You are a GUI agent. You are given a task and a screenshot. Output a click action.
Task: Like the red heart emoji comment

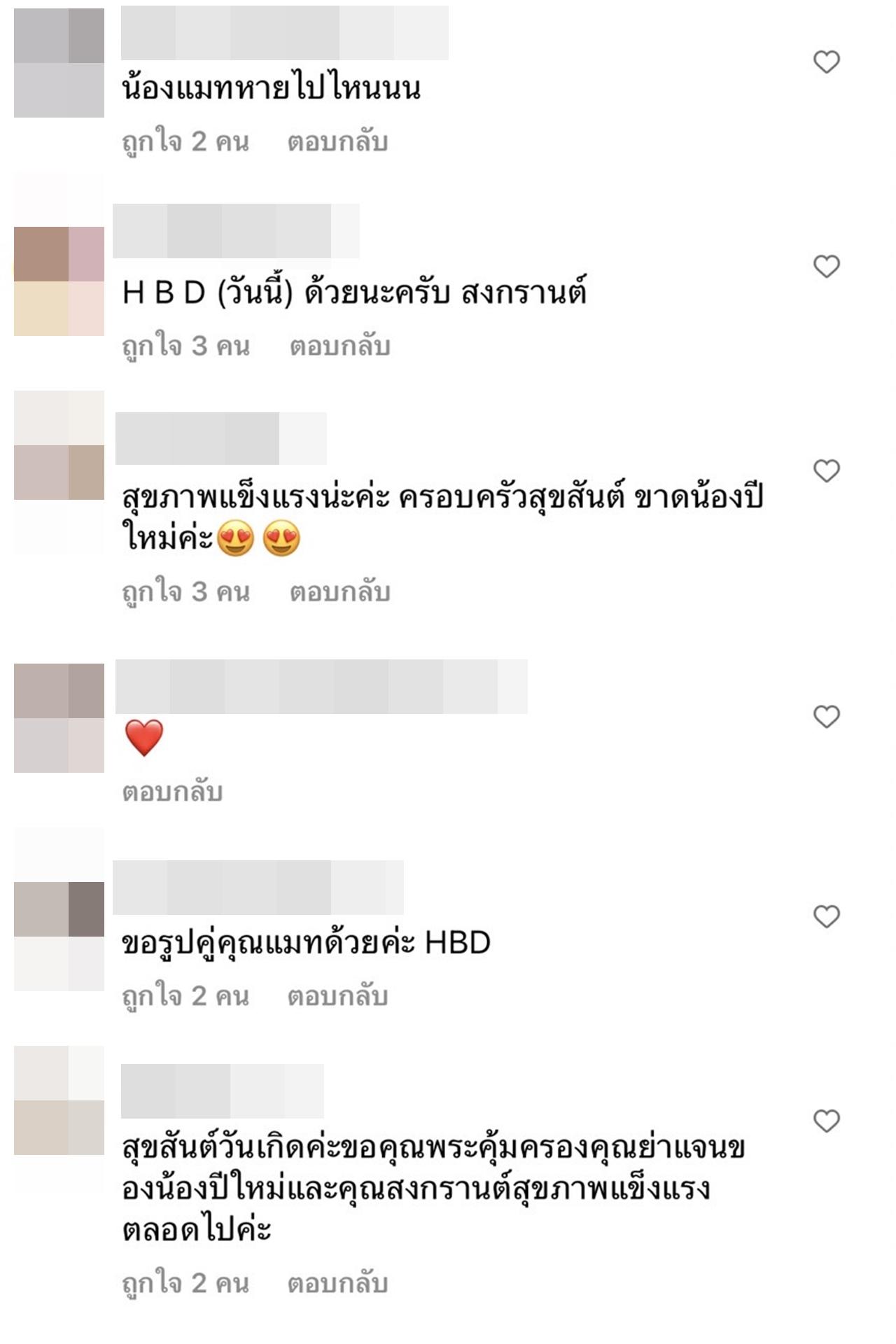pos(826,717)
